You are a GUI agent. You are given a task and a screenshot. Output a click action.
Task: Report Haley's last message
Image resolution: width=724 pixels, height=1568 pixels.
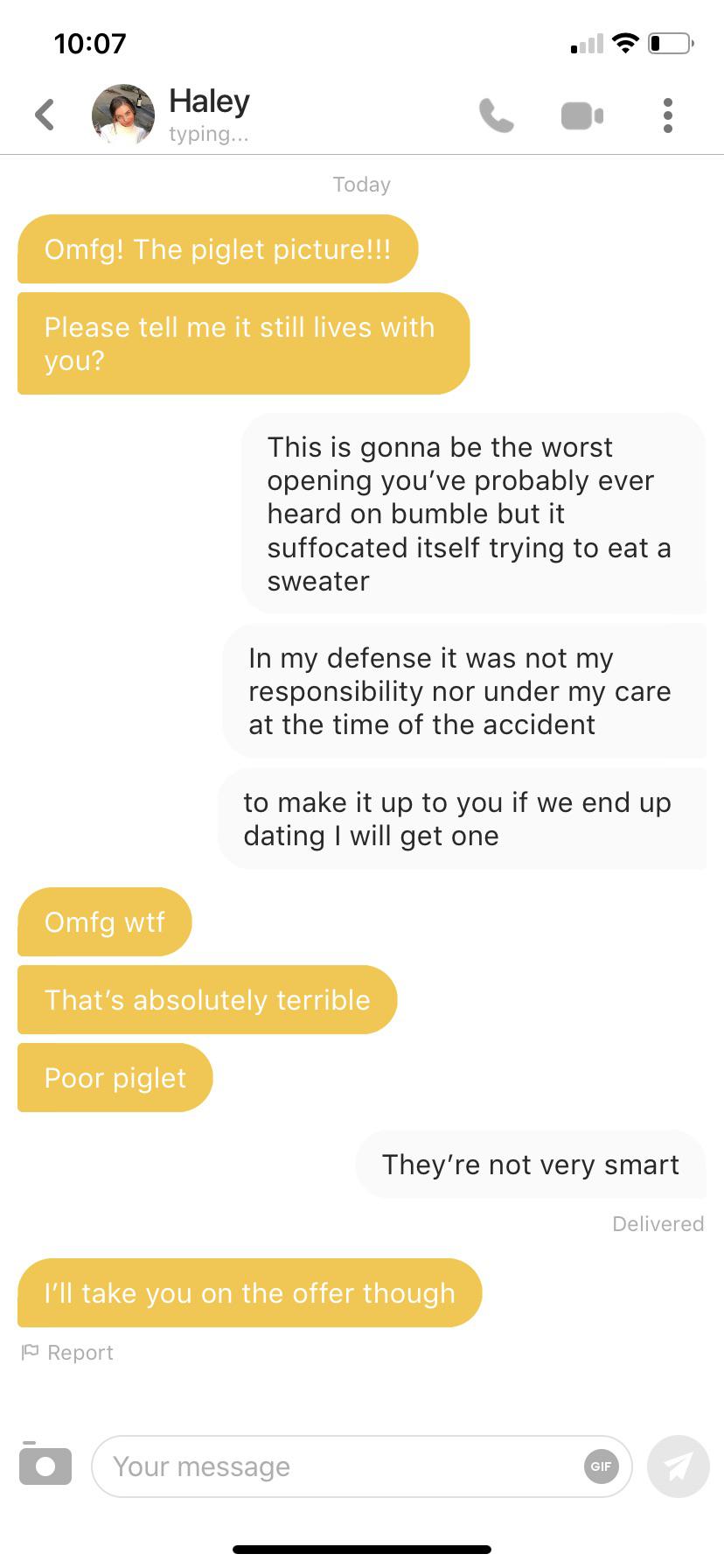click(x=68, y=1353)
